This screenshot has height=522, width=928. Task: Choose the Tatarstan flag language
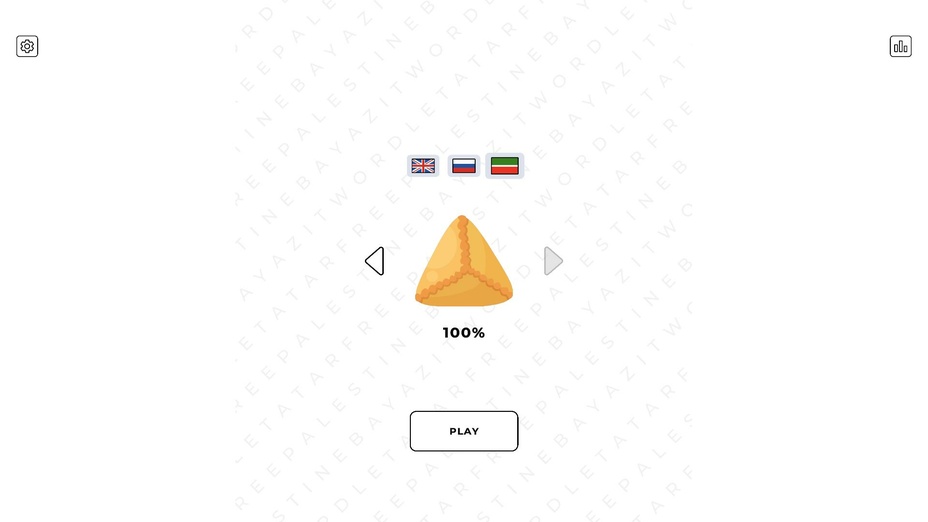coord(504,166)
